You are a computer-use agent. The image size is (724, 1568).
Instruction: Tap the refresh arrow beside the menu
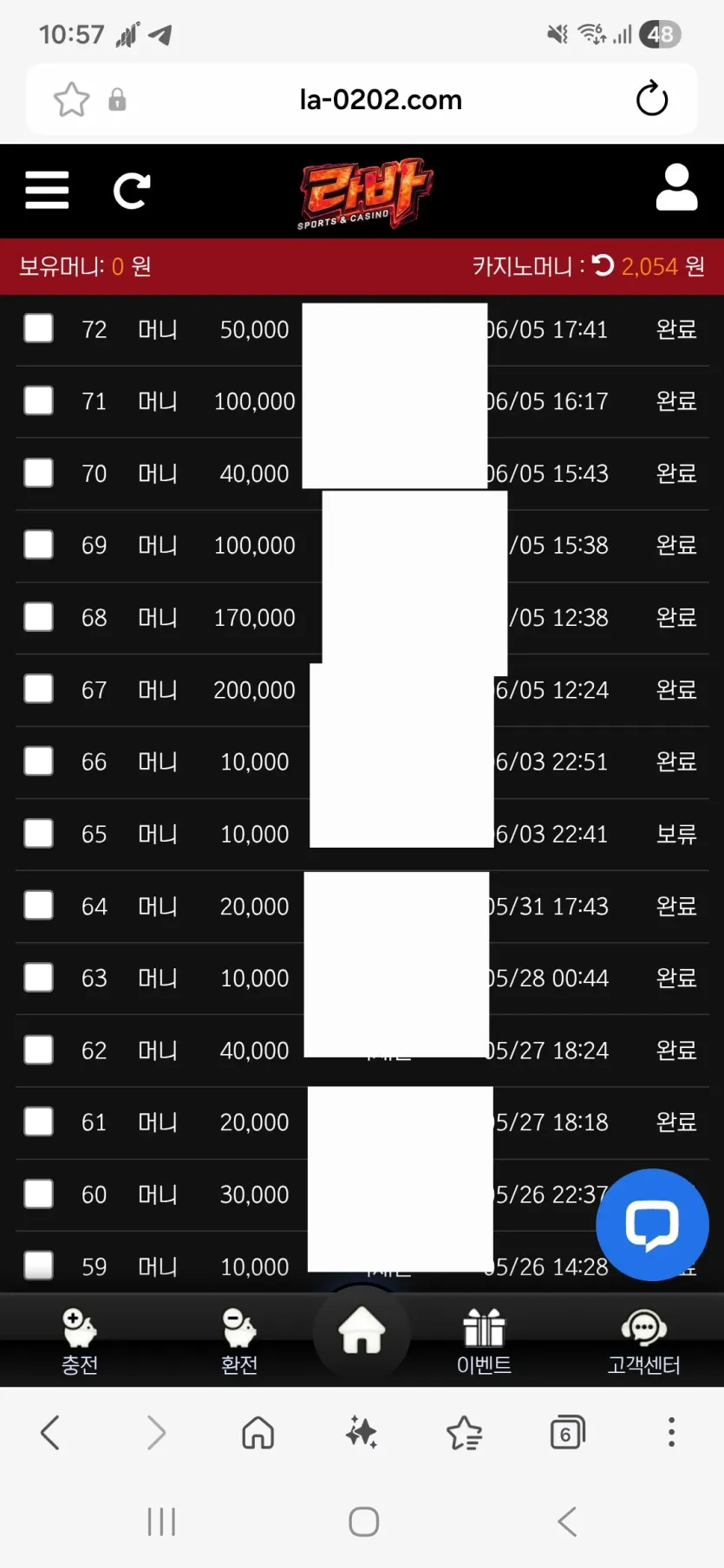click(x=132, y=191)
